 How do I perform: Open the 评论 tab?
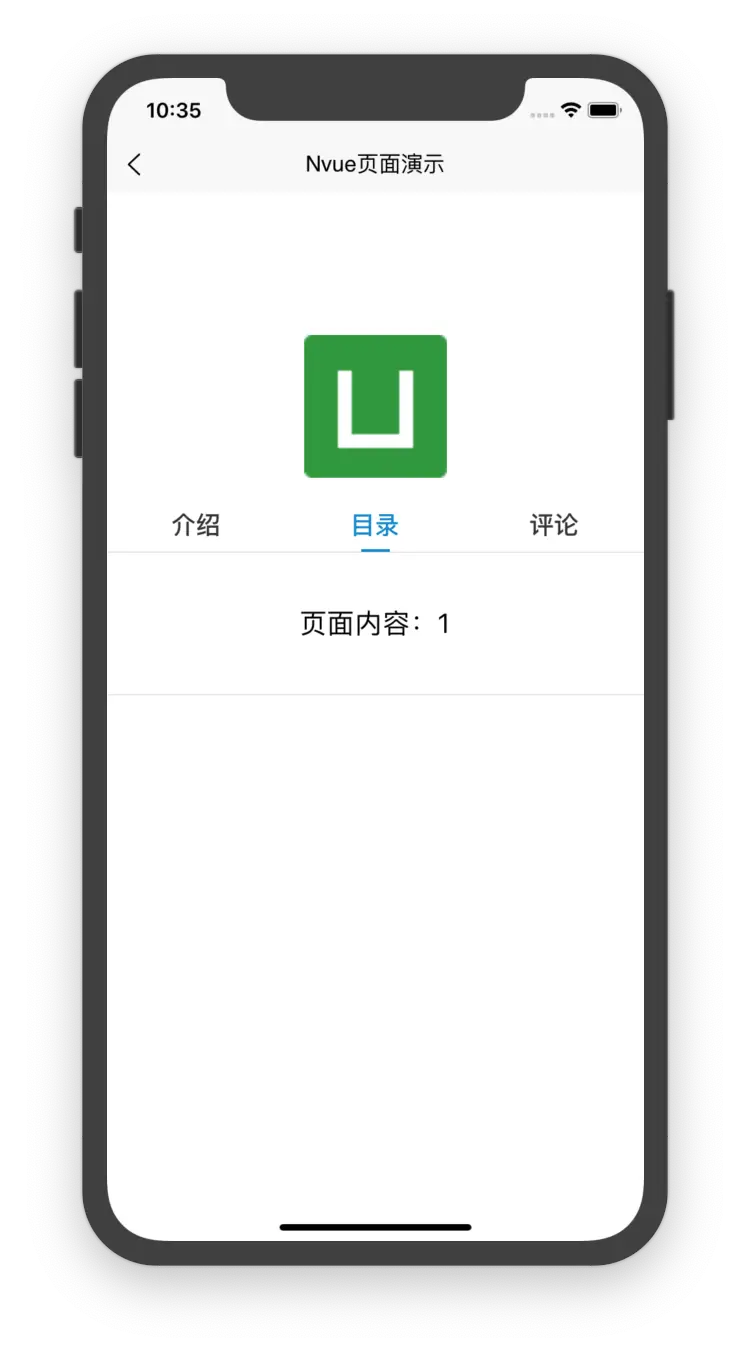(x=553, y=525)
